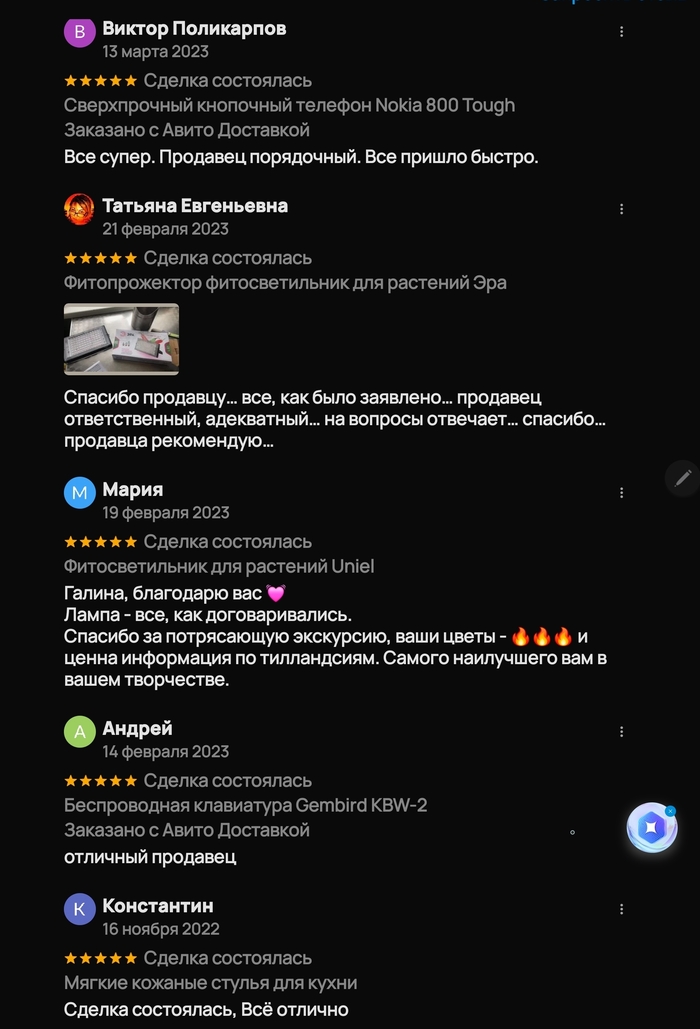Screen dimensions: 700x1029
Task: Open overflow menu on Константин's review
Action: click(x=621, y=909)
